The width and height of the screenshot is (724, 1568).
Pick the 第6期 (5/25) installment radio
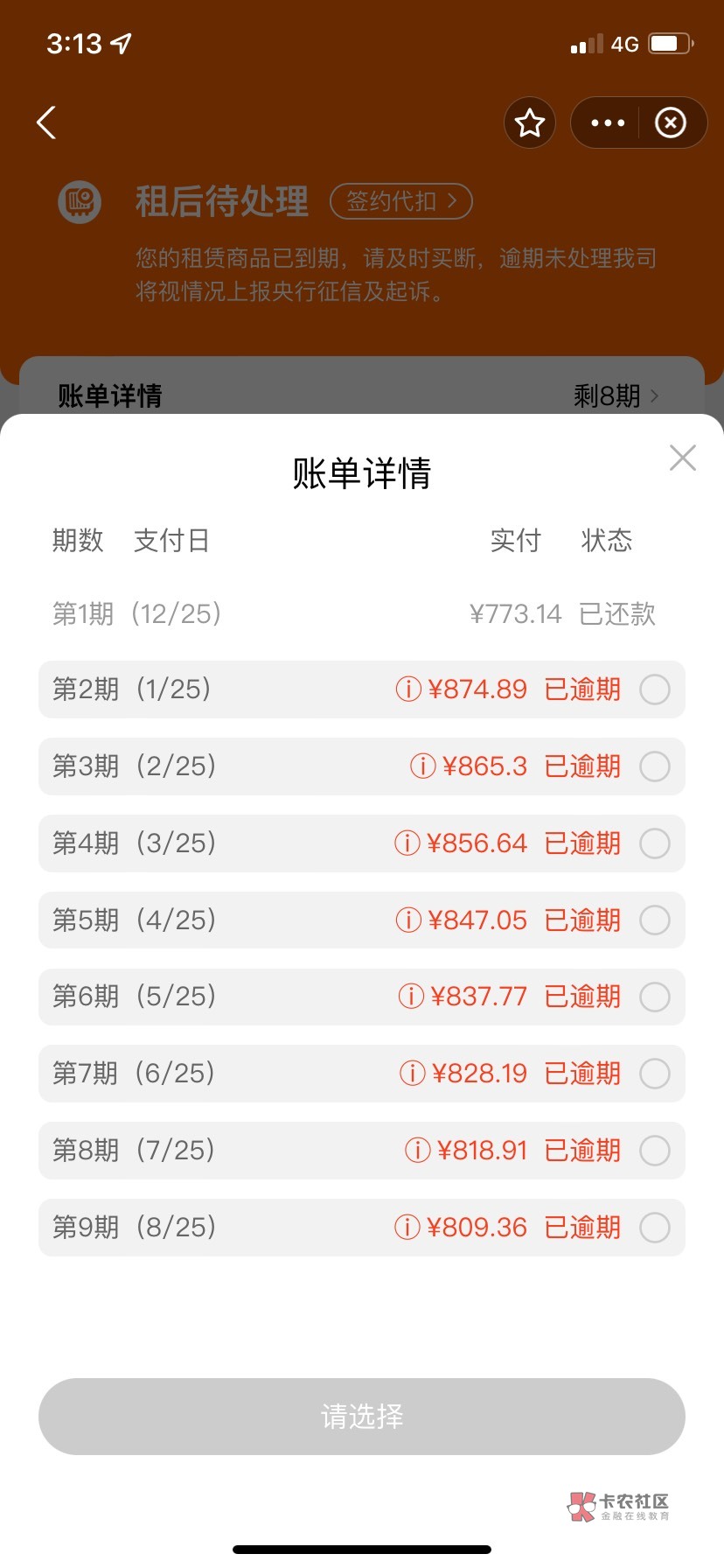[655, 997]
